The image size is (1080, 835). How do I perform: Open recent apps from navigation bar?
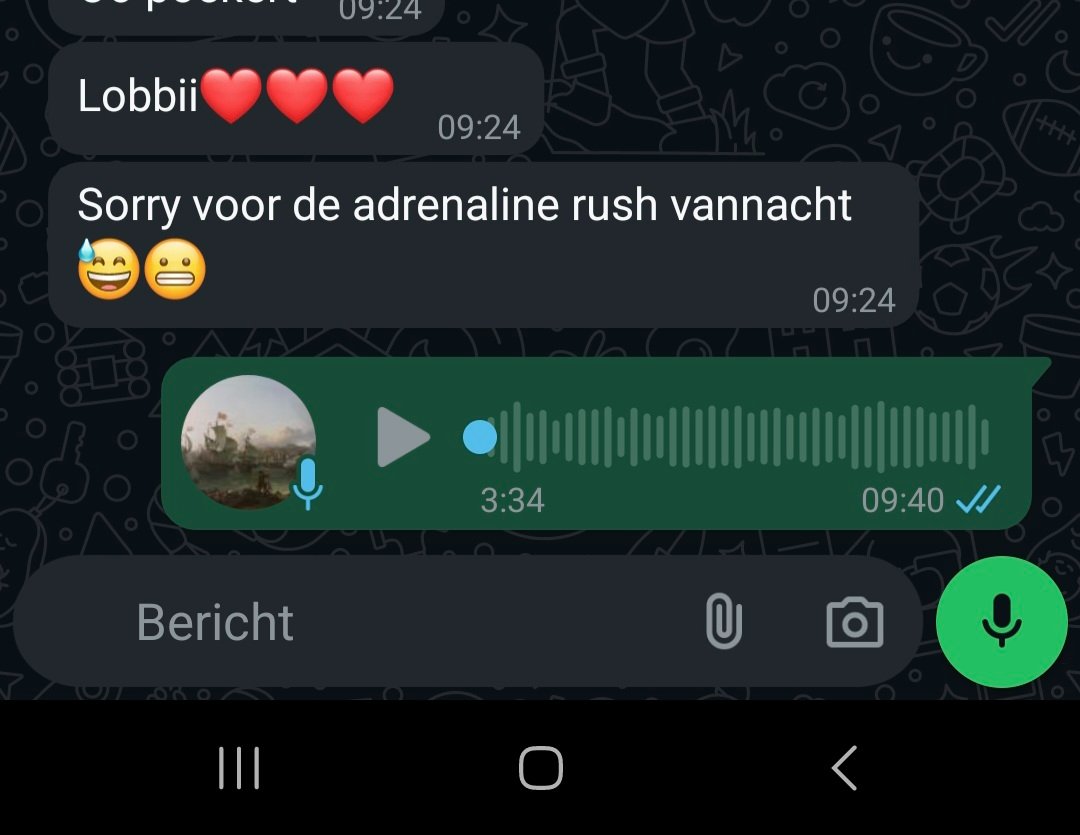[239, 768]
